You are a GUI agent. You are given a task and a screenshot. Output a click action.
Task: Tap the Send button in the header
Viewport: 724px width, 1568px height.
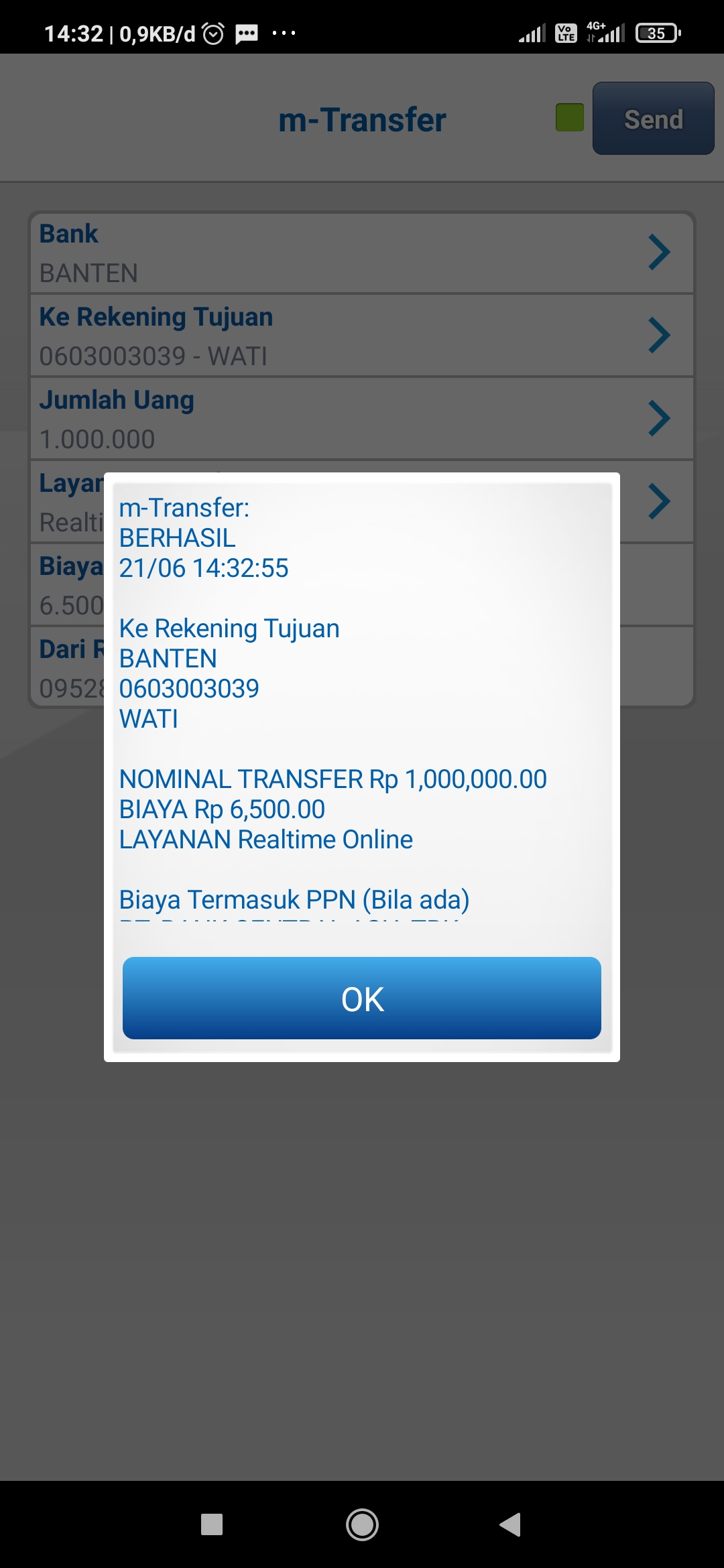(653, 119)
